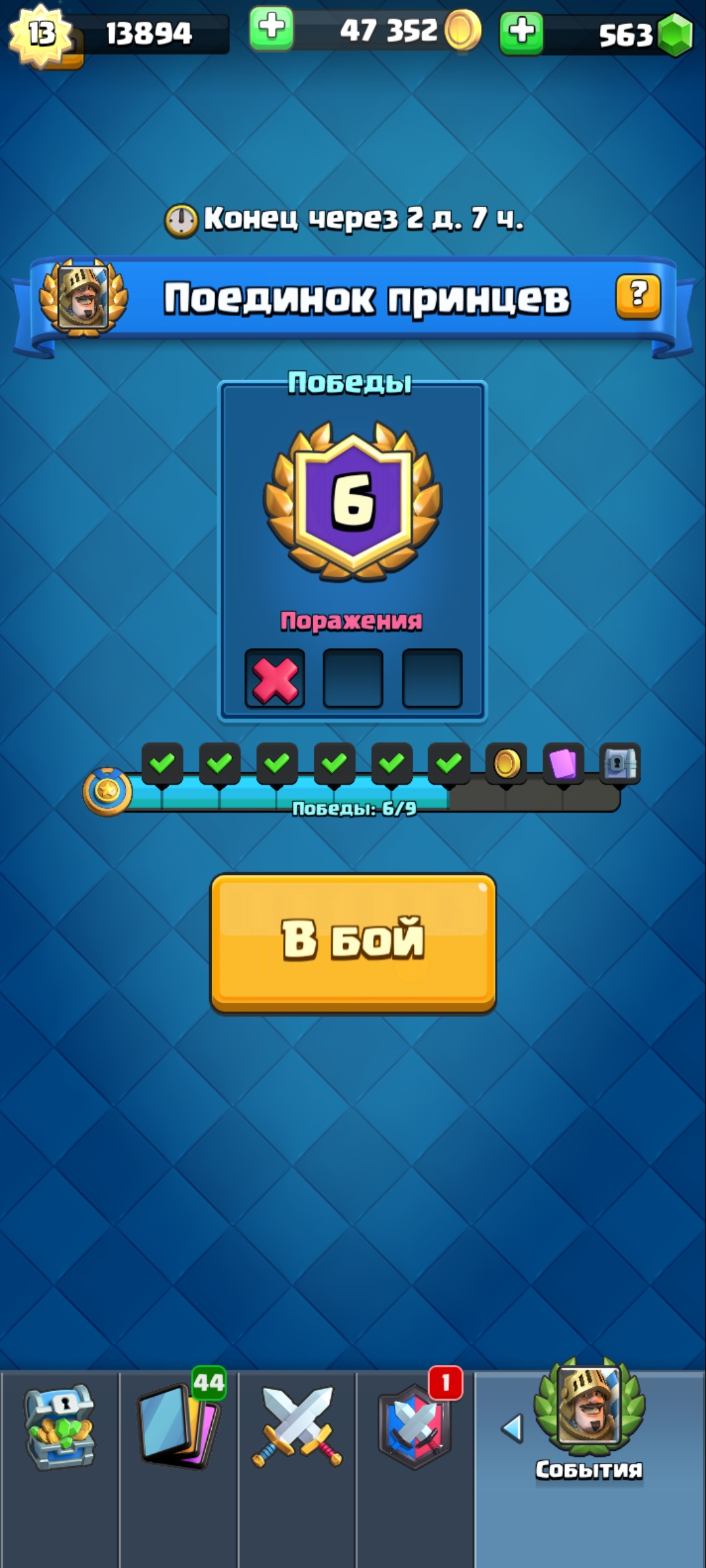This screenshot has height=1568, width=706.
Task: View the purple cards reward for eight wins
Action: point(563,763)
